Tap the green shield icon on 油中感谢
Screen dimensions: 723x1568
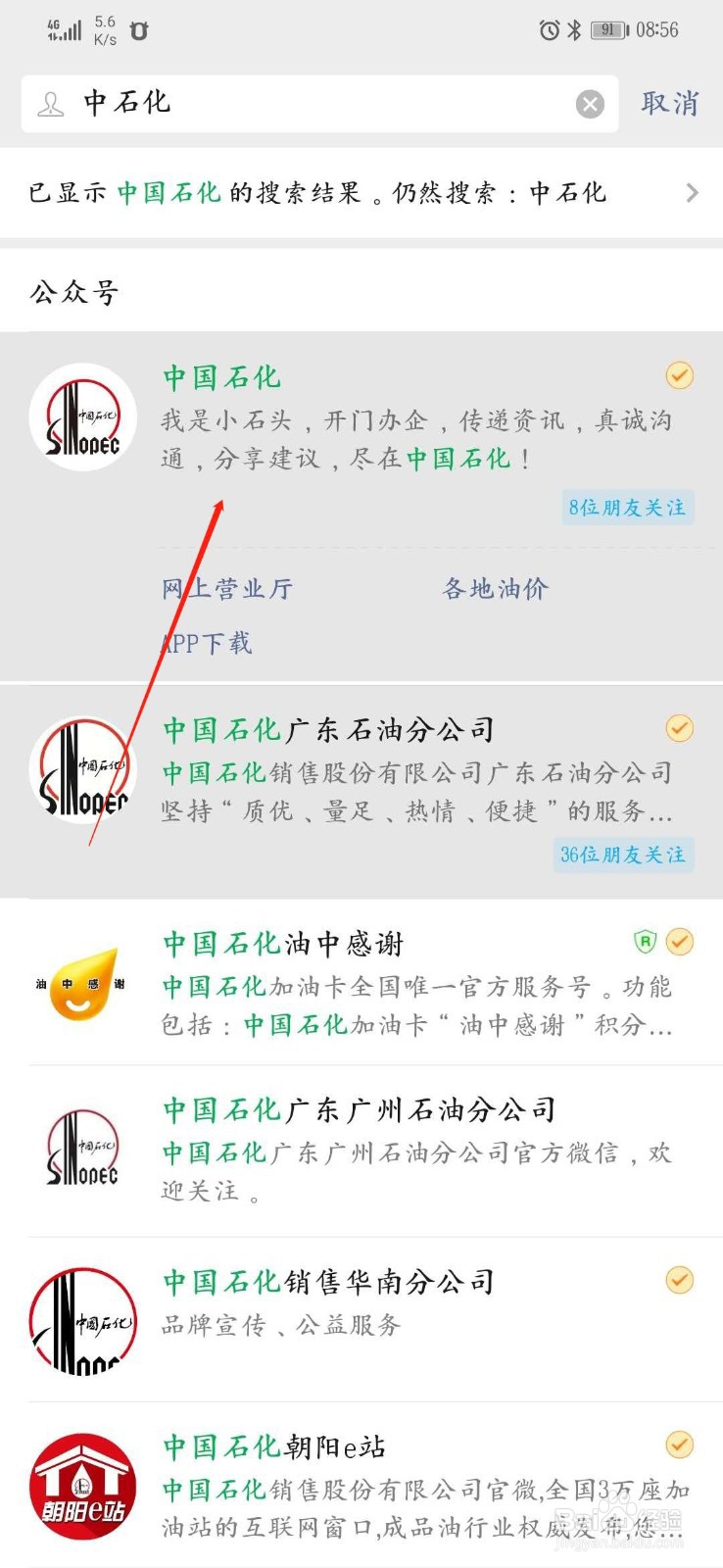[x=645, y=941]
